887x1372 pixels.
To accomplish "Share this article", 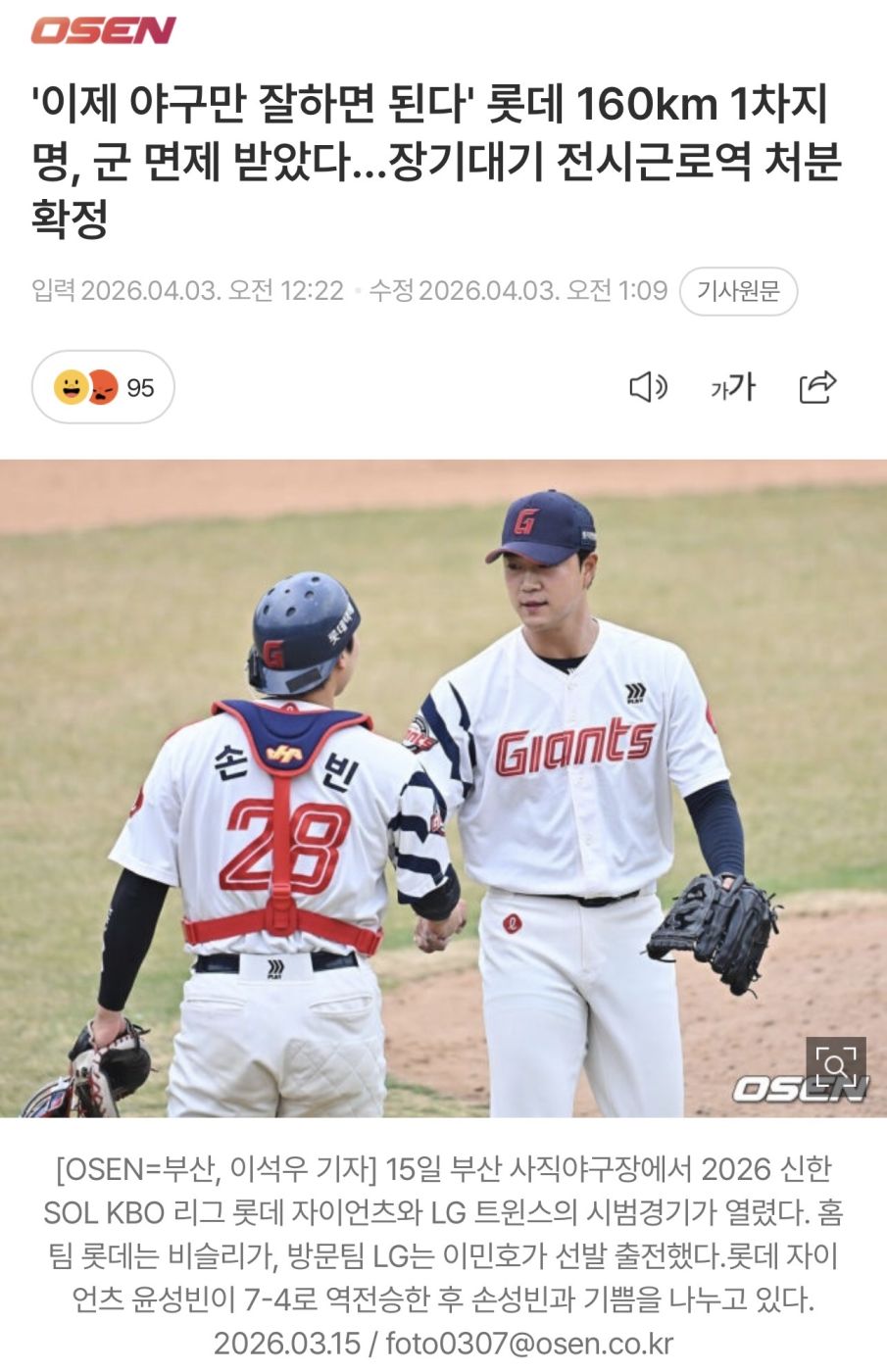I will coord(817,387).
